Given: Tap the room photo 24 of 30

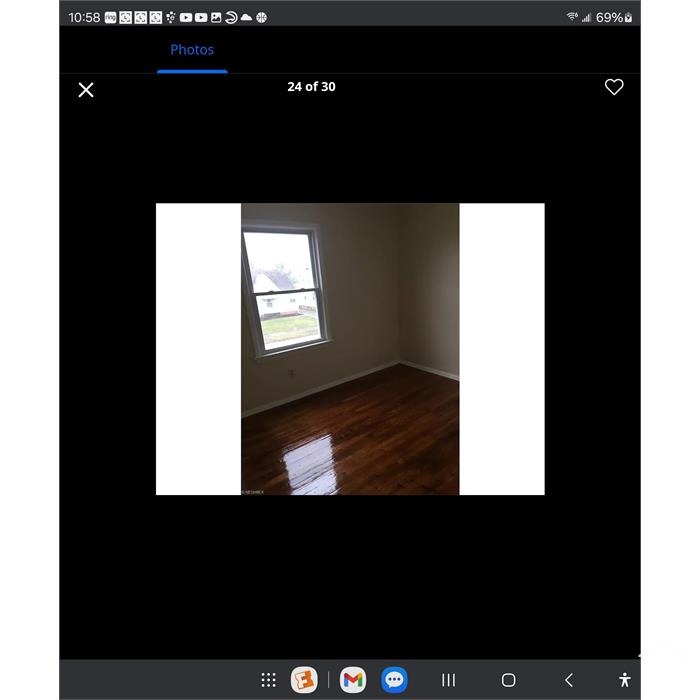Looking at the screenshot, I should (350, 349).
